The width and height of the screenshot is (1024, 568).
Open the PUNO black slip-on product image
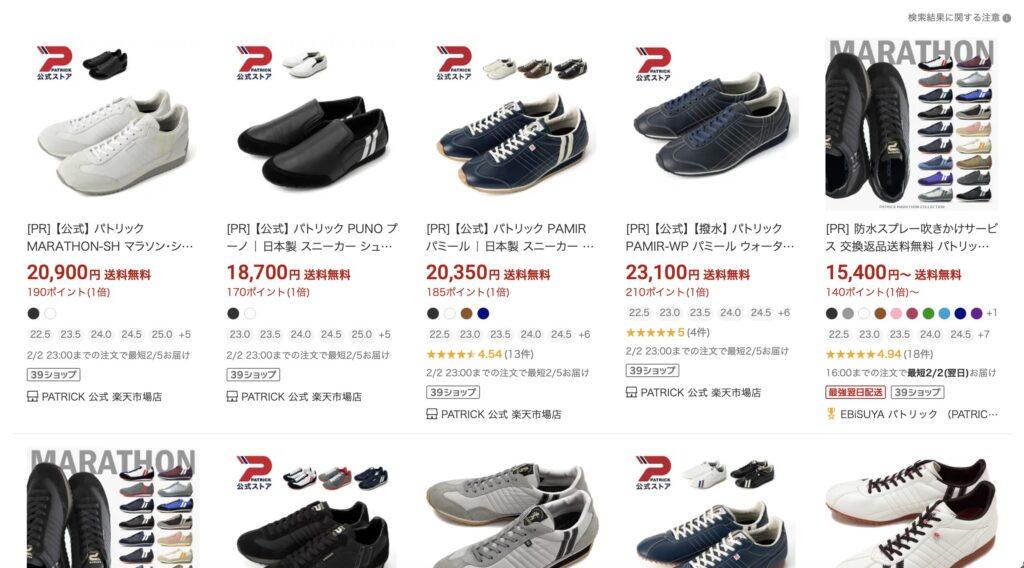tap(311, 126)
